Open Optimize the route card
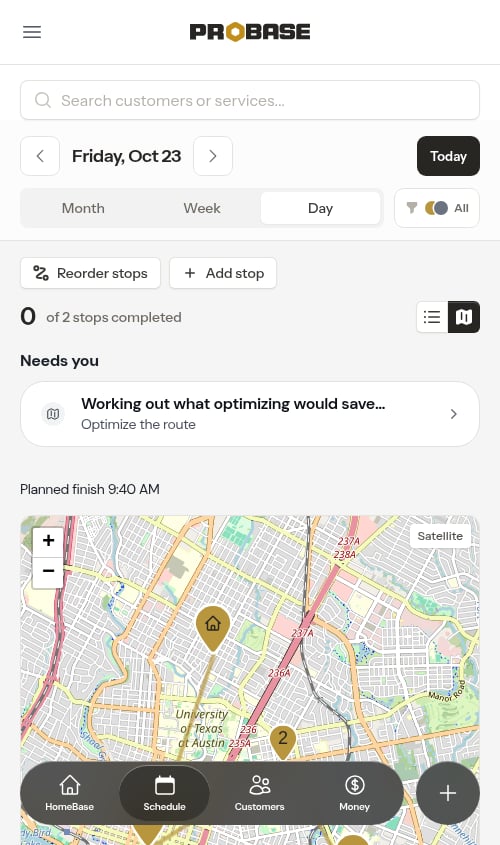The width and height of the screenshot is (500, 845). pos(250,414)
